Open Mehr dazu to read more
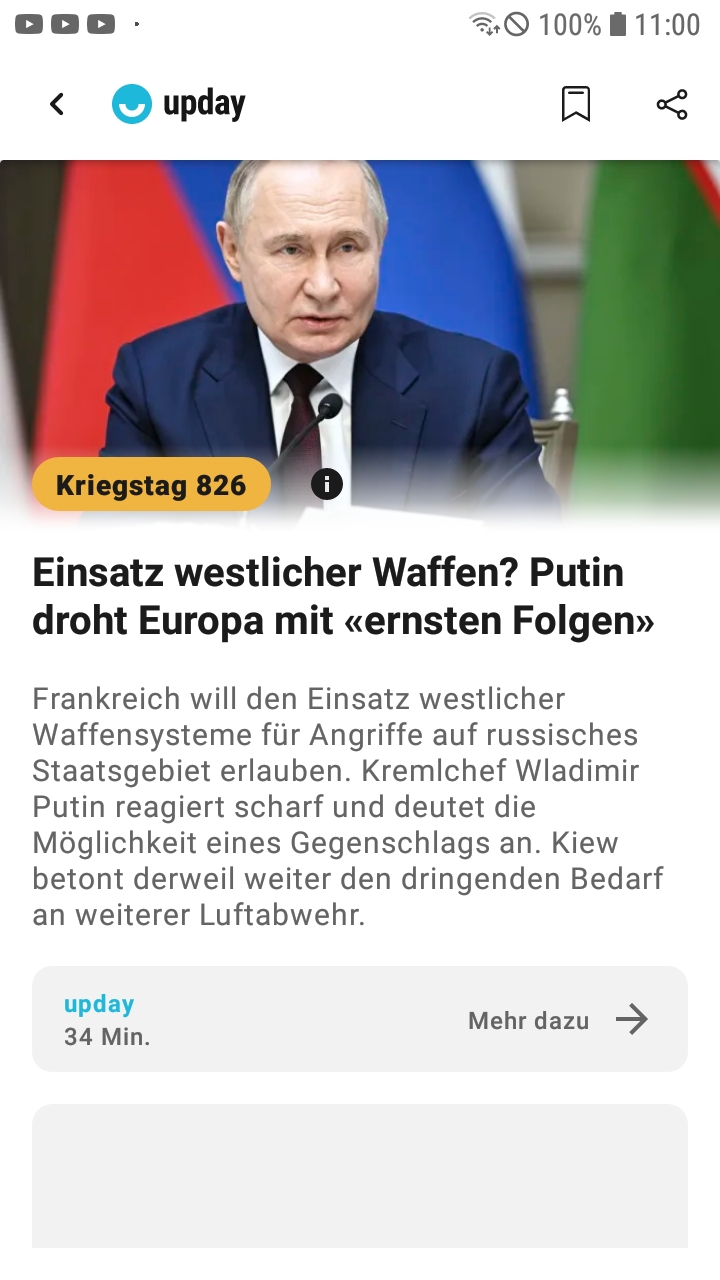The image size is (720, 1280). [x=558, y=1020]
